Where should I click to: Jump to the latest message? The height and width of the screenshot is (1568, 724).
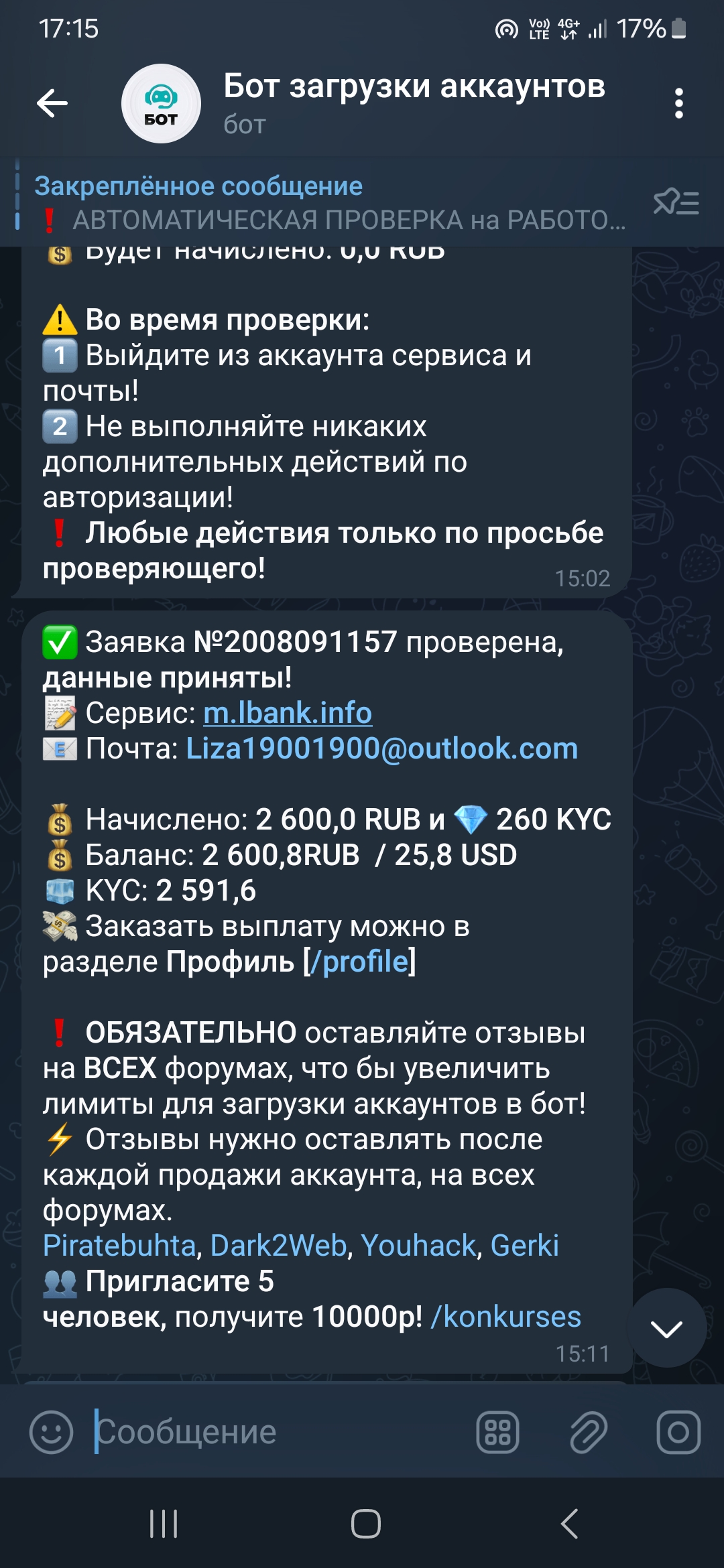tap(666, 1328)
